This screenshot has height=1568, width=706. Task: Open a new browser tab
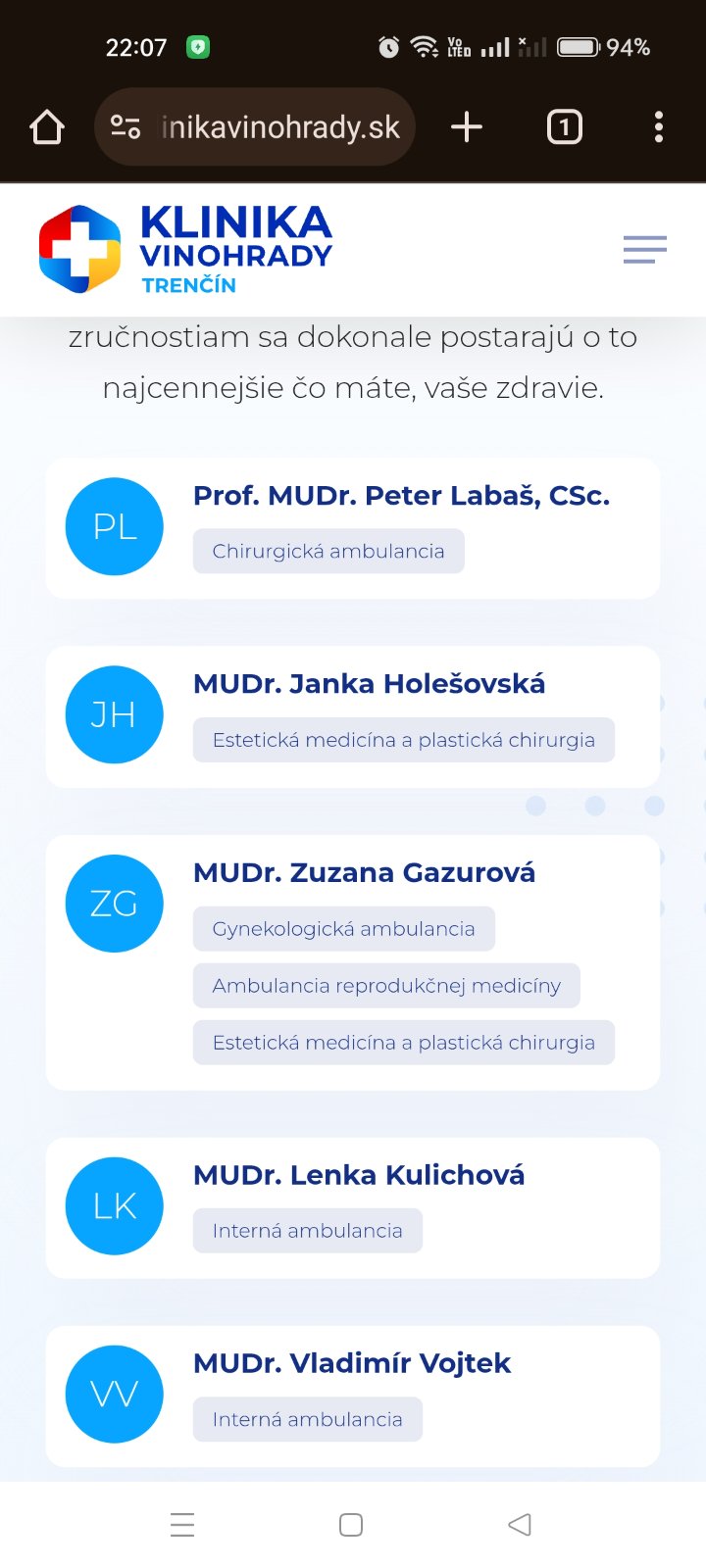click(x=467, y=127)
